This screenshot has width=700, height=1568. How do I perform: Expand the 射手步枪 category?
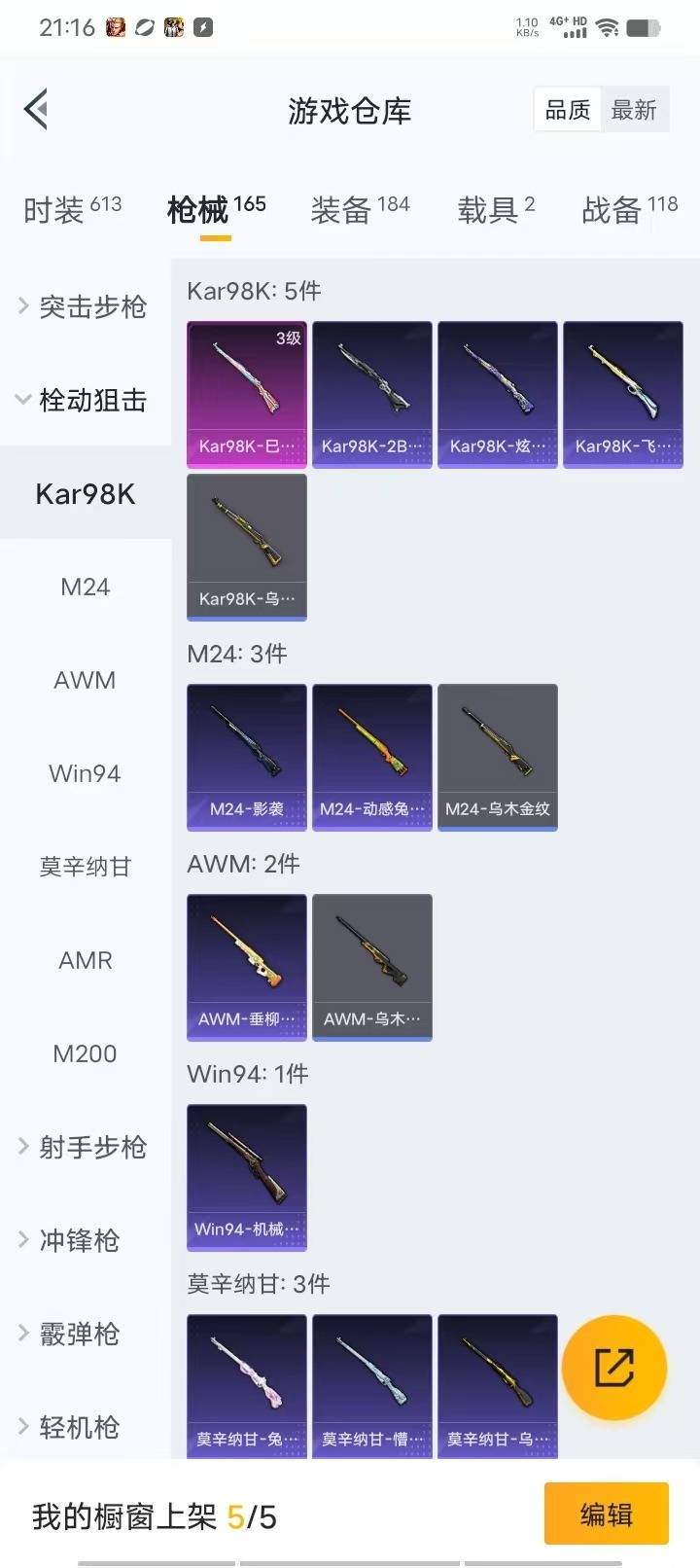pyautogui.click(x=86, y=1147)
